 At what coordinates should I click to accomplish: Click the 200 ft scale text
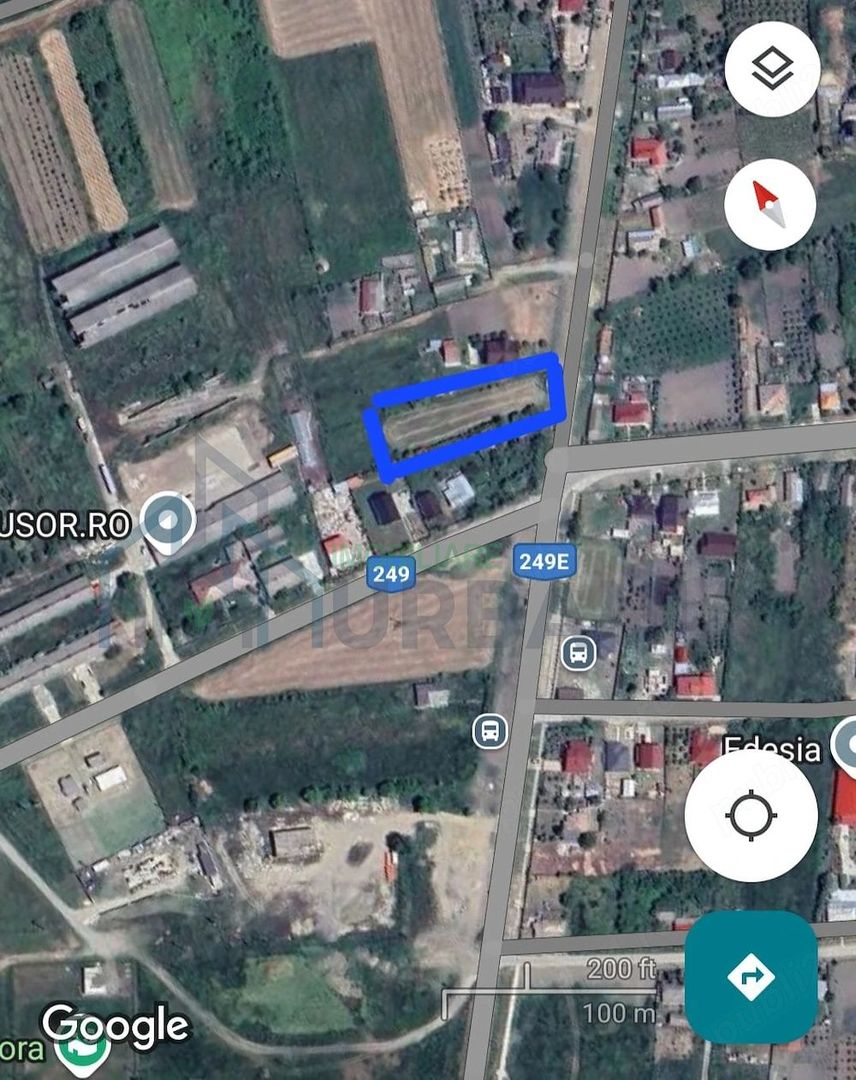pyautogui.click(x=622, y=966)
